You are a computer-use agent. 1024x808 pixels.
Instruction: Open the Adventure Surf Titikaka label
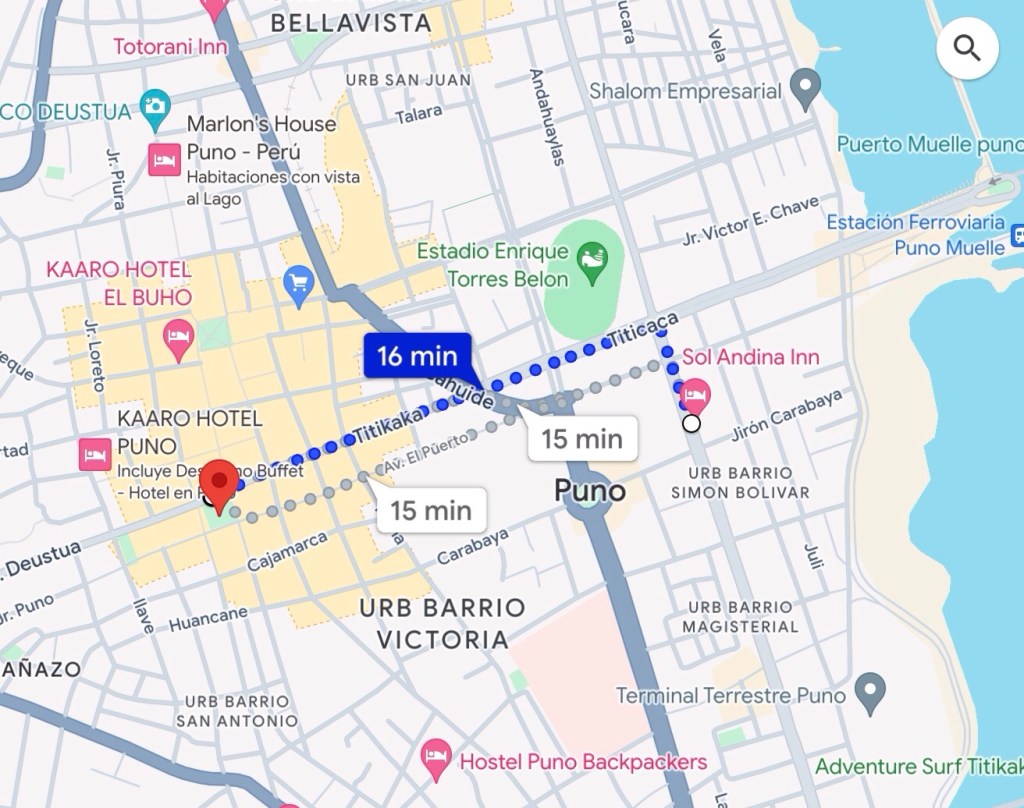point(918,767)
